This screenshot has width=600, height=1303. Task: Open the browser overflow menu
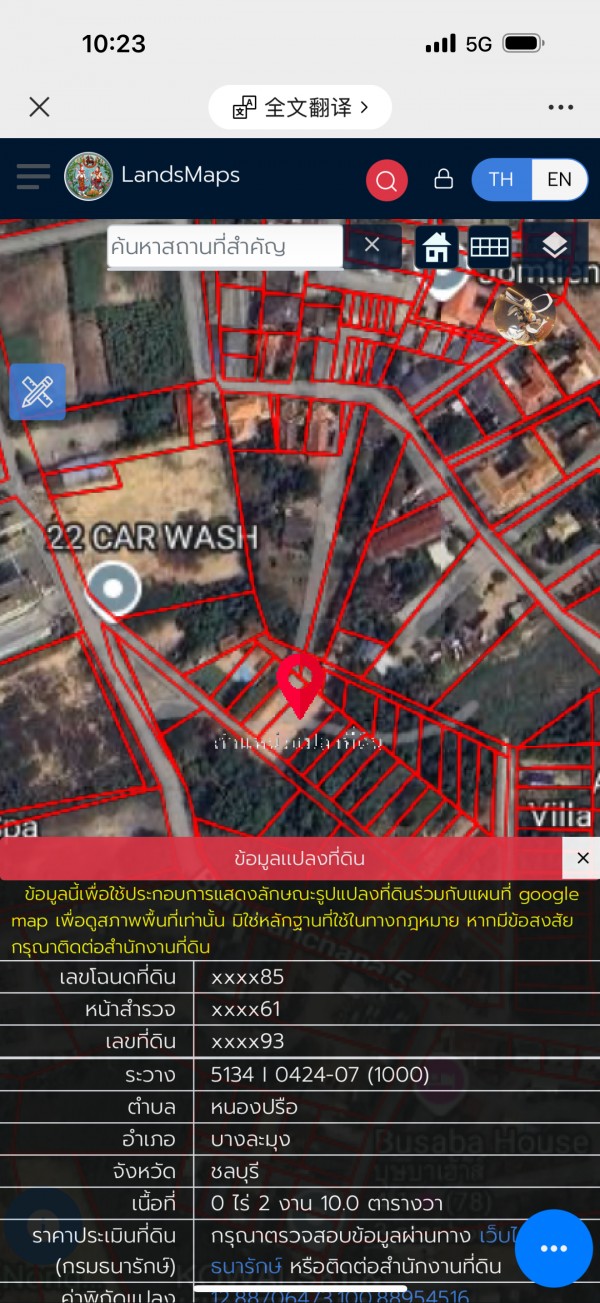pyautogui.click(x=561, y=107)
